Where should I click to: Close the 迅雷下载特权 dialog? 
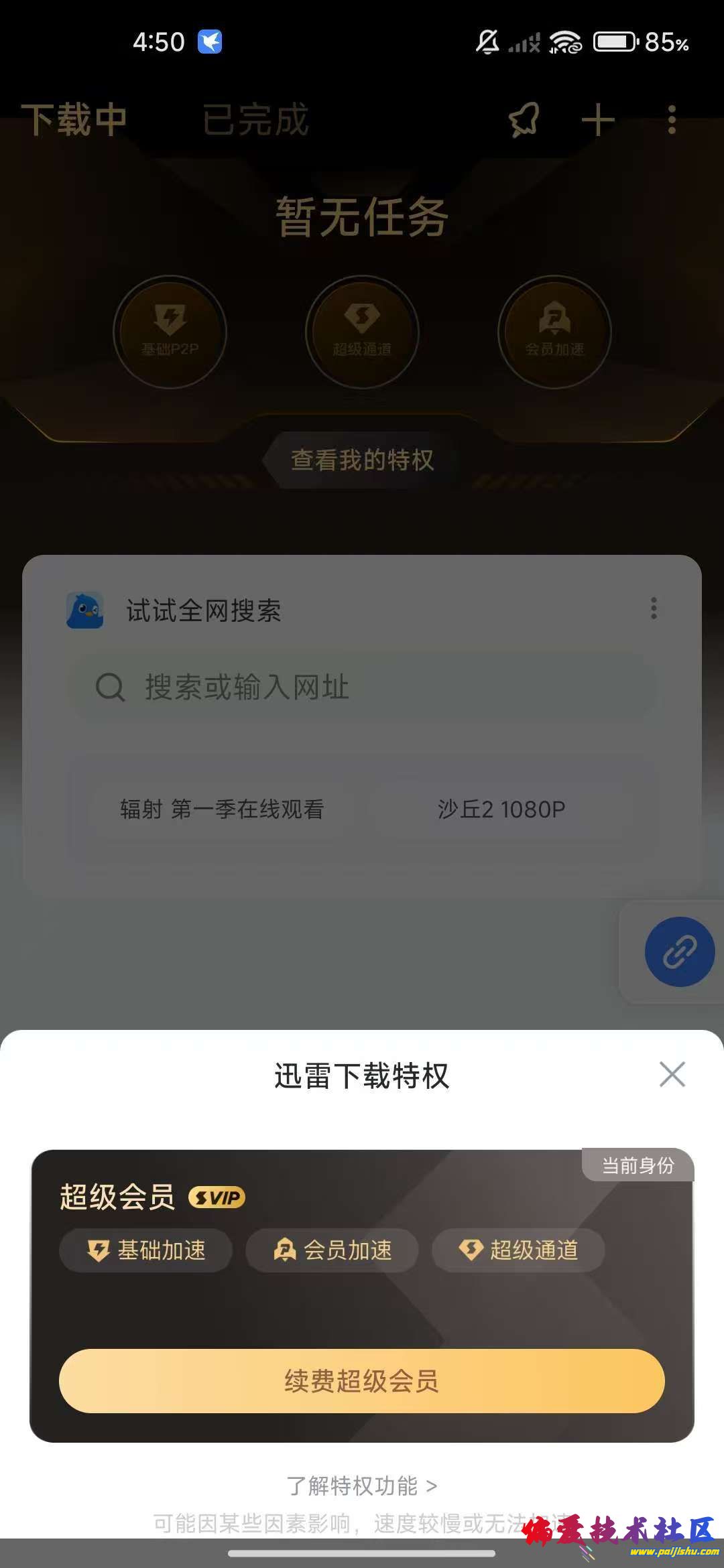coord(672,1074)
